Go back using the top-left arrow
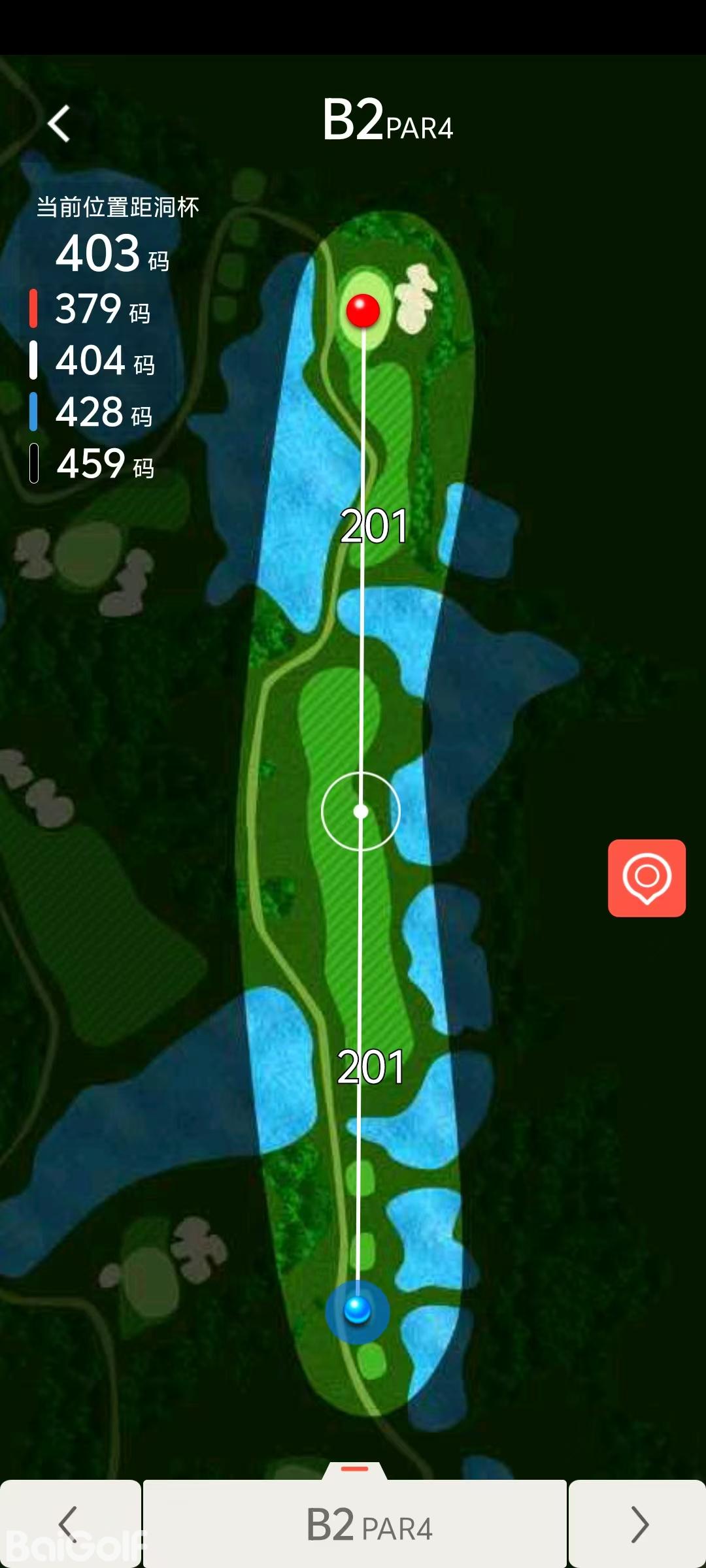Screen dimensions: 706x1568 59,123
